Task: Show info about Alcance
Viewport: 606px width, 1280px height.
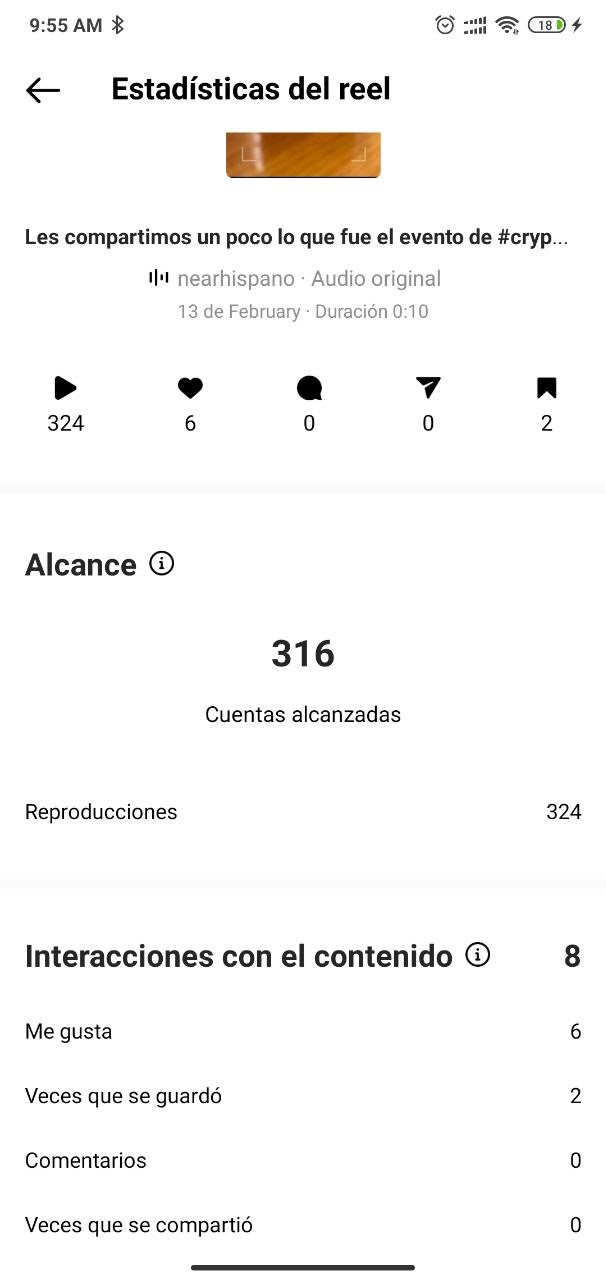Action: [x=161, y=564]
